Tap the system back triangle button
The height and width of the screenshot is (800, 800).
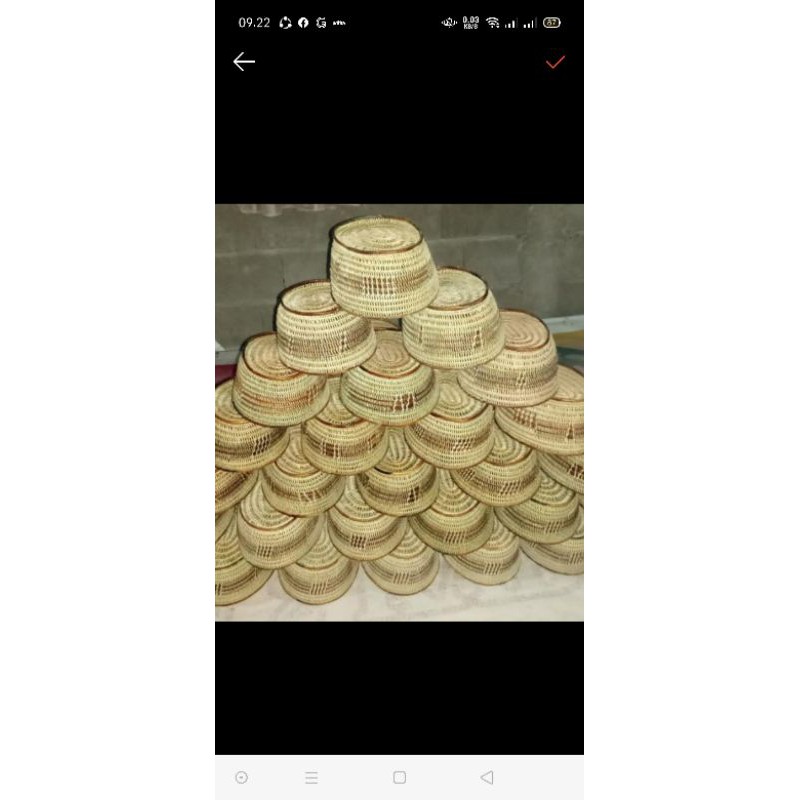(x=487, y=778)
